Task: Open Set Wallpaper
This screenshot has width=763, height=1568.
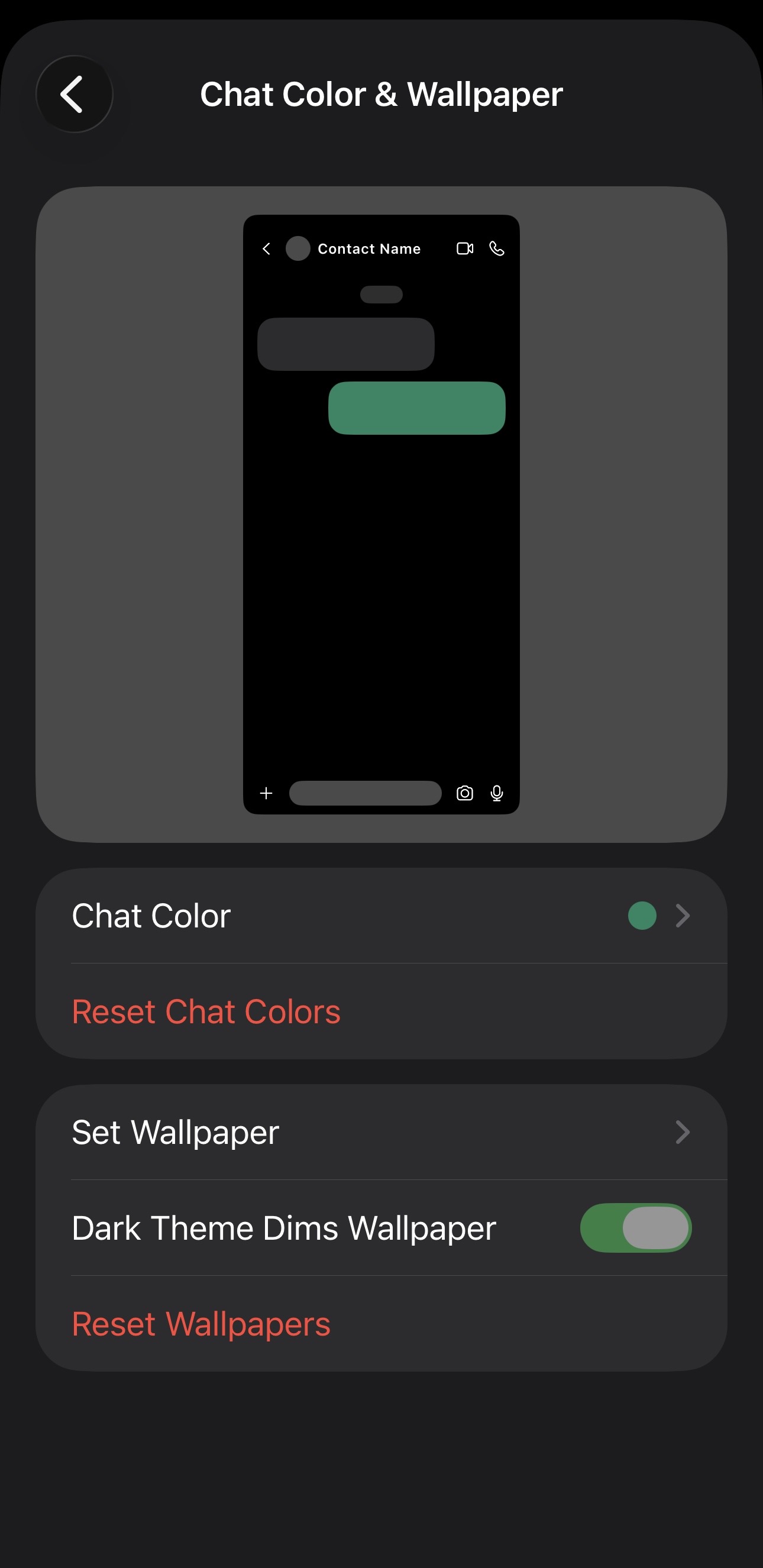Action: pos(381,1132)
